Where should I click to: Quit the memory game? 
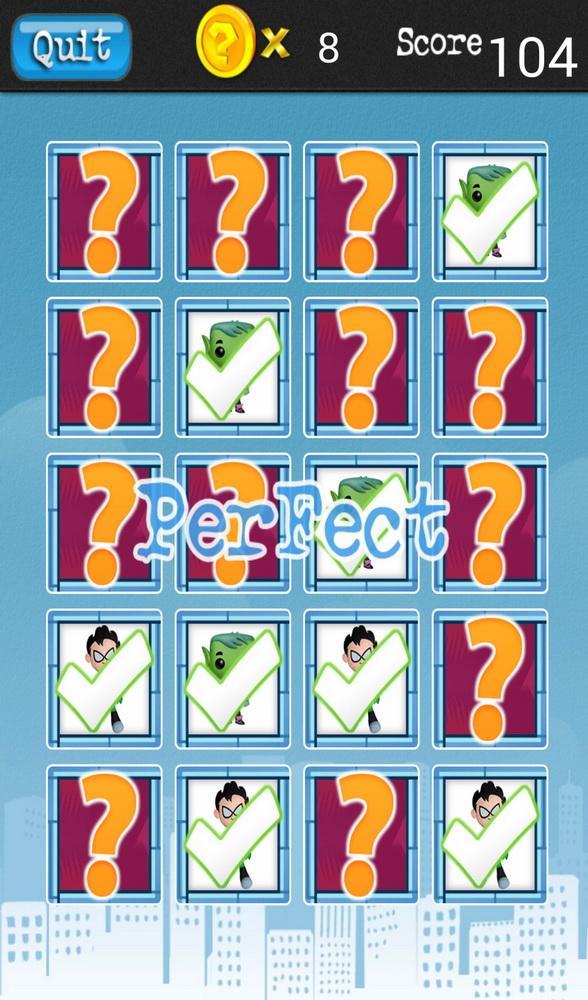click(x=71, y=47)
